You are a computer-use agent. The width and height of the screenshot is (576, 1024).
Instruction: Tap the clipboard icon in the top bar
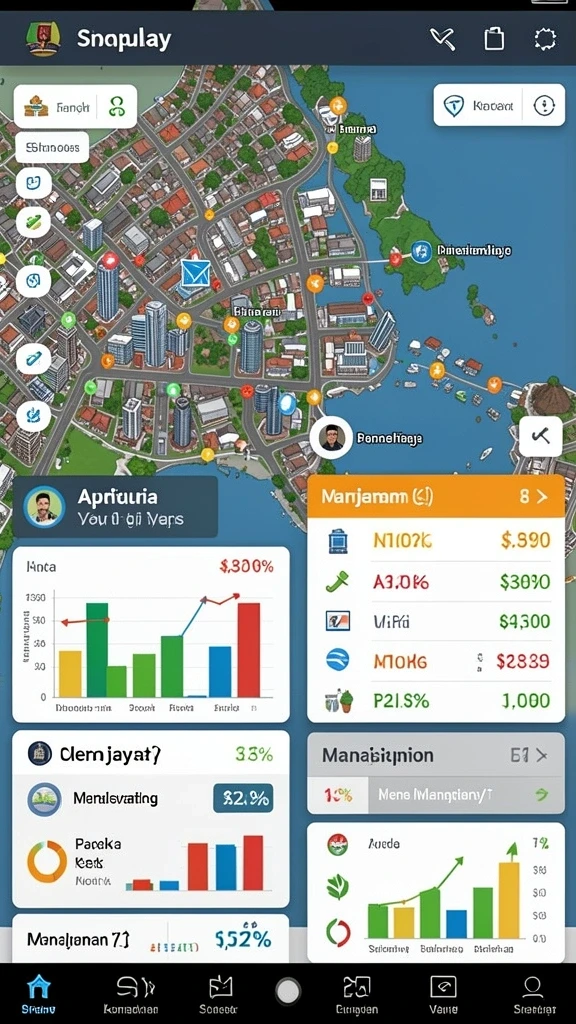point(494,39)
